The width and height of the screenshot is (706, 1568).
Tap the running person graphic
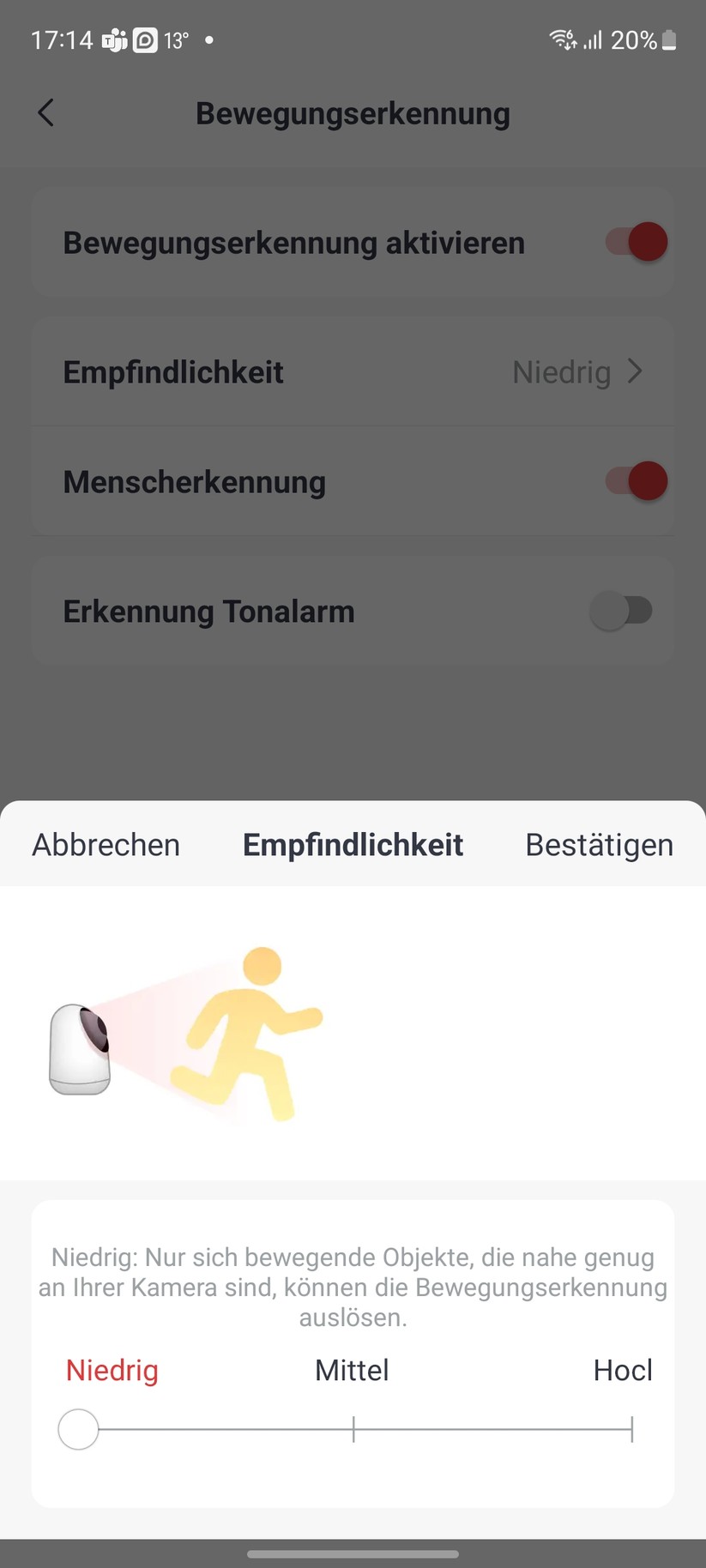[x=249, y=1038]
